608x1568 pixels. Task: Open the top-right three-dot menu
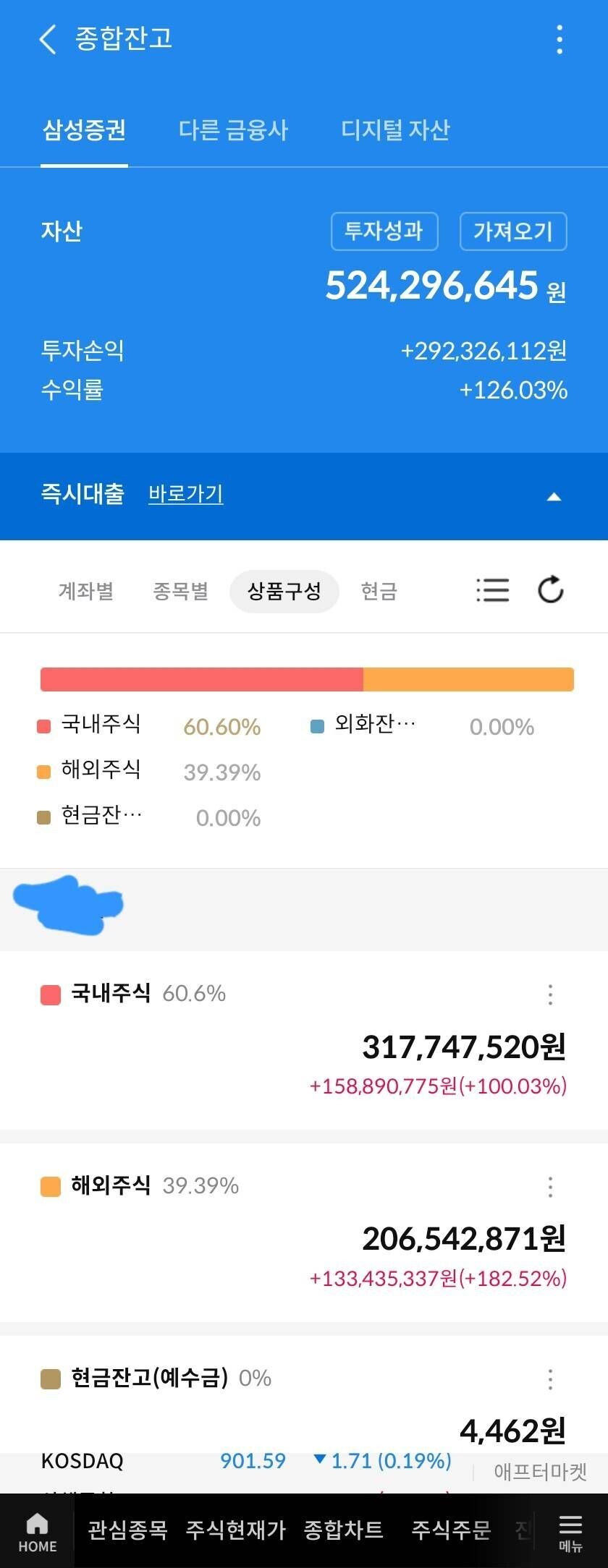(x=559, y=40)
